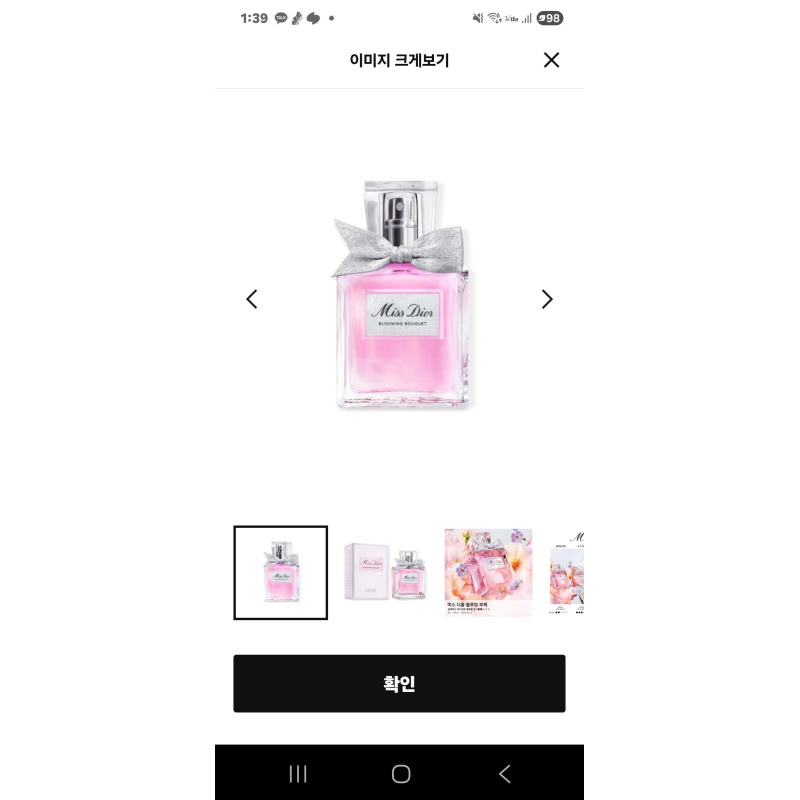Select the floral promotional thumbnail

(x=488, y=573)
